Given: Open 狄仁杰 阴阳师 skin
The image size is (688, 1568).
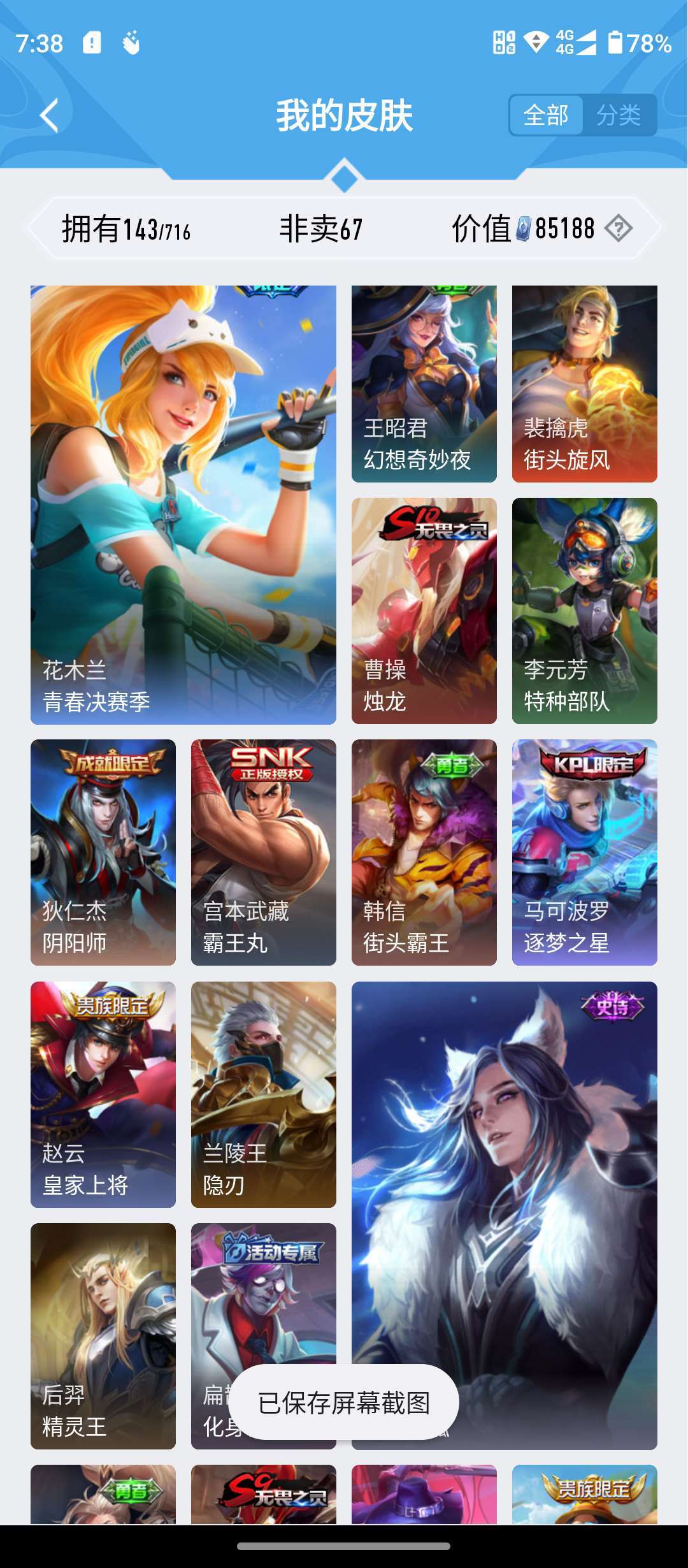Looking at the screenshot, I should click(103, 852).
